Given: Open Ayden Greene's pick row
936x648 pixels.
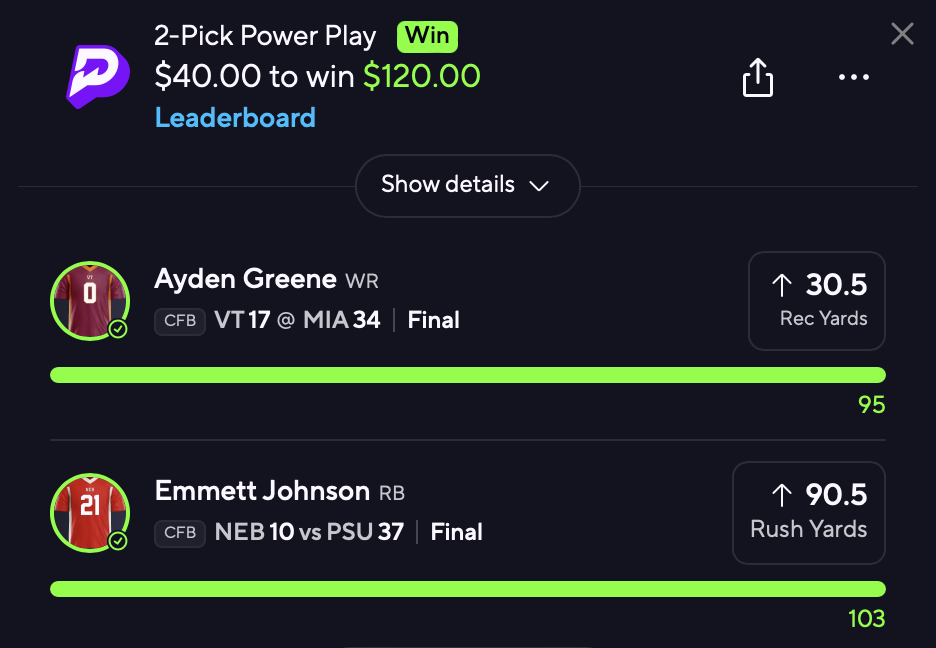Looking at the screenshot, I should (x=400, y=300).
